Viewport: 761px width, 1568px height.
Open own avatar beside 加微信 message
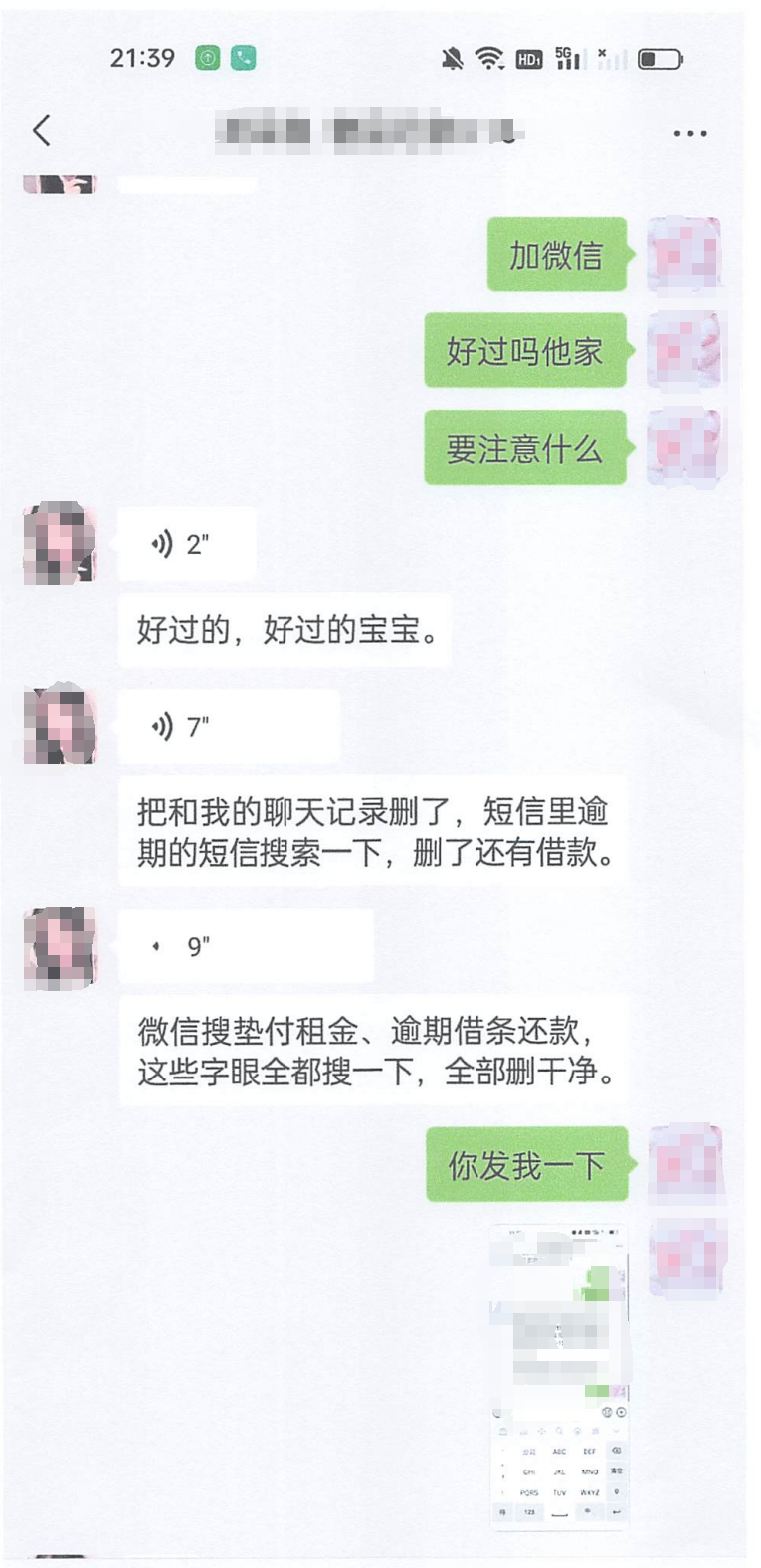point(684,255)
